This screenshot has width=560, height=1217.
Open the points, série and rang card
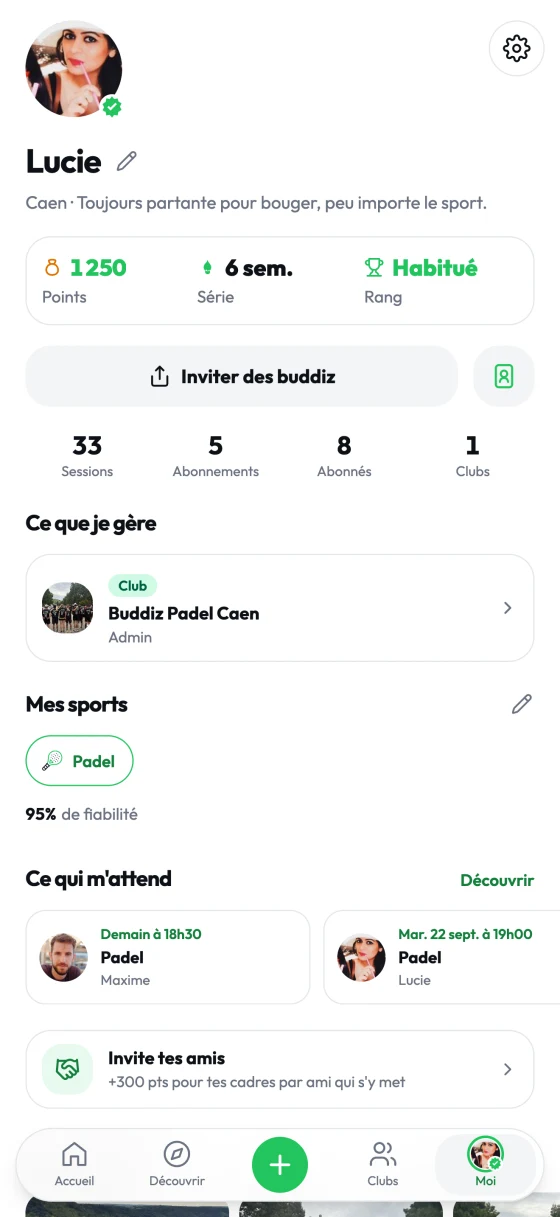click(x=280, y=281)
